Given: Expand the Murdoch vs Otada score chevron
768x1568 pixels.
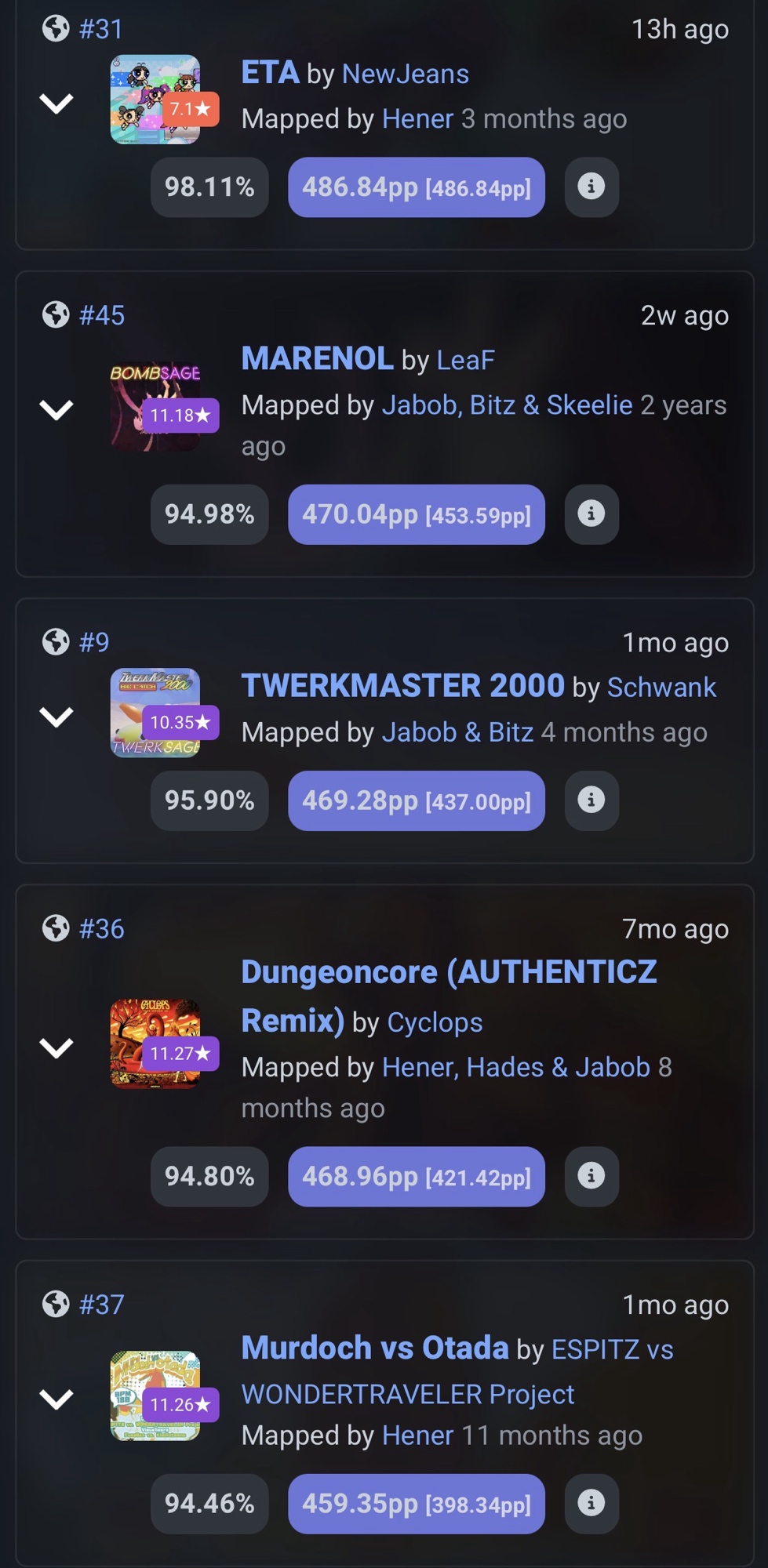Looking at the screenshot, I should click(x=56, y=1398).
